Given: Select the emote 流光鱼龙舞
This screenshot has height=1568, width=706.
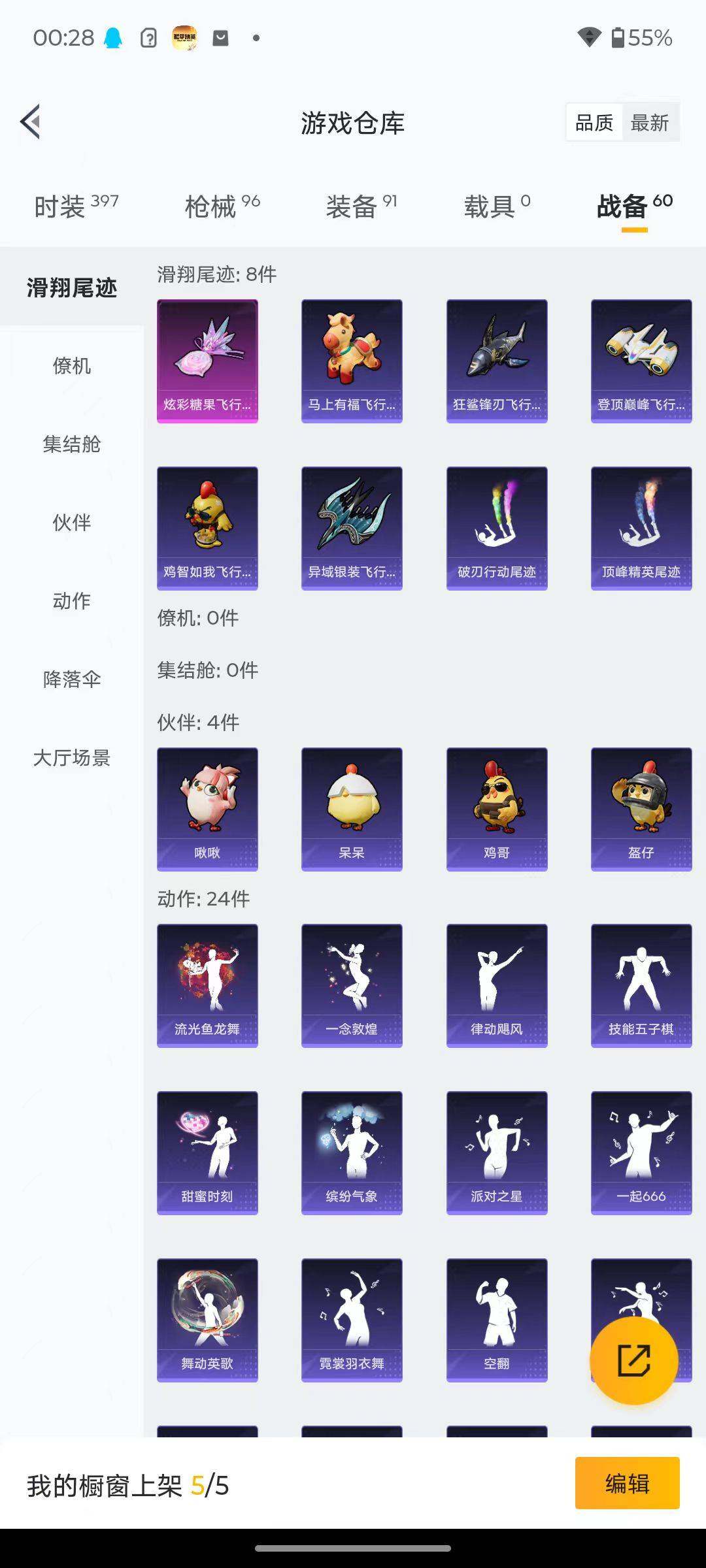Looking at the screenshot, I should pos(207,985).
